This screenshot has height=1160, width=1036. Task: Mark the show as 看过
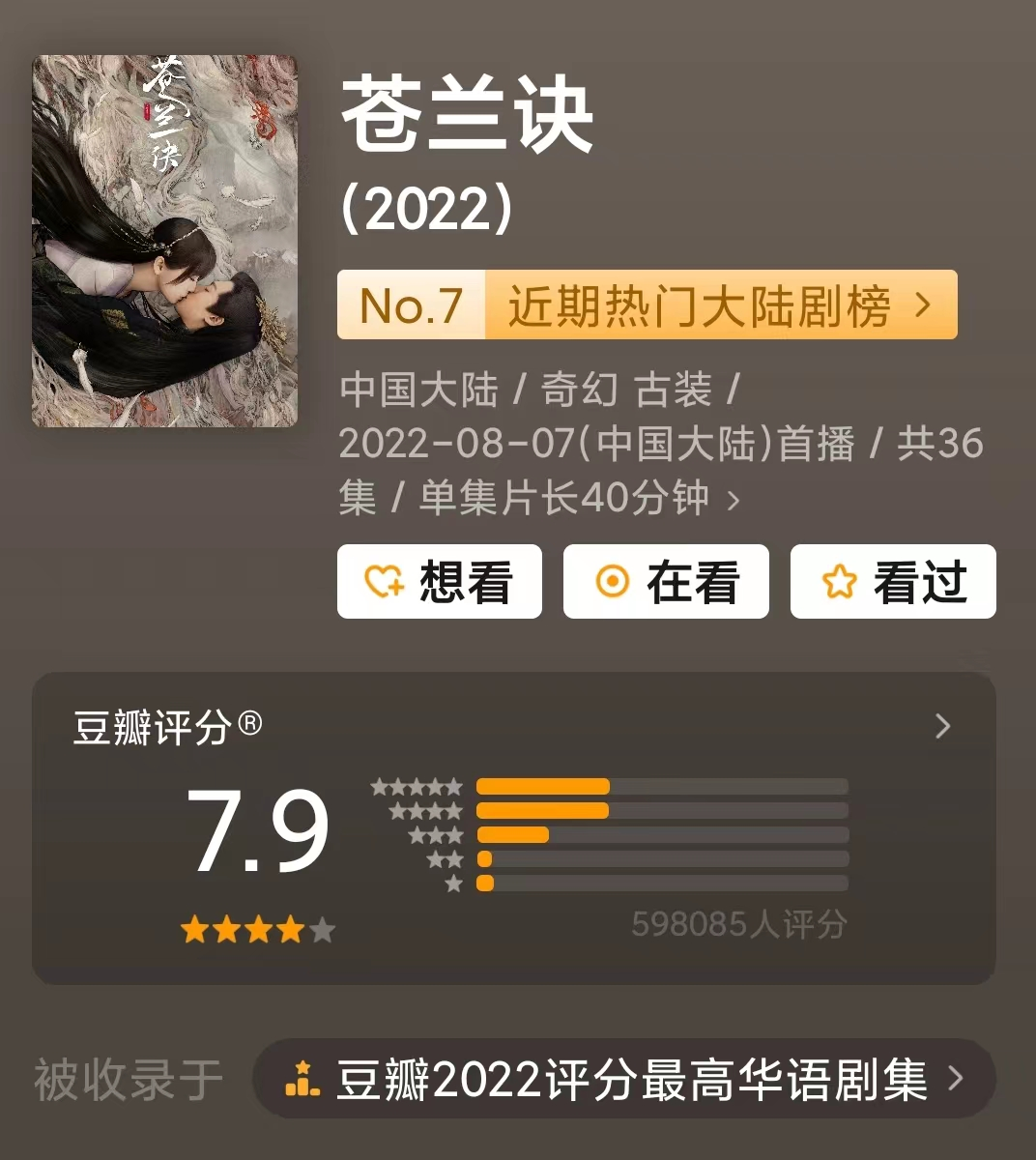pyautogui.click(x=893, y=582)
